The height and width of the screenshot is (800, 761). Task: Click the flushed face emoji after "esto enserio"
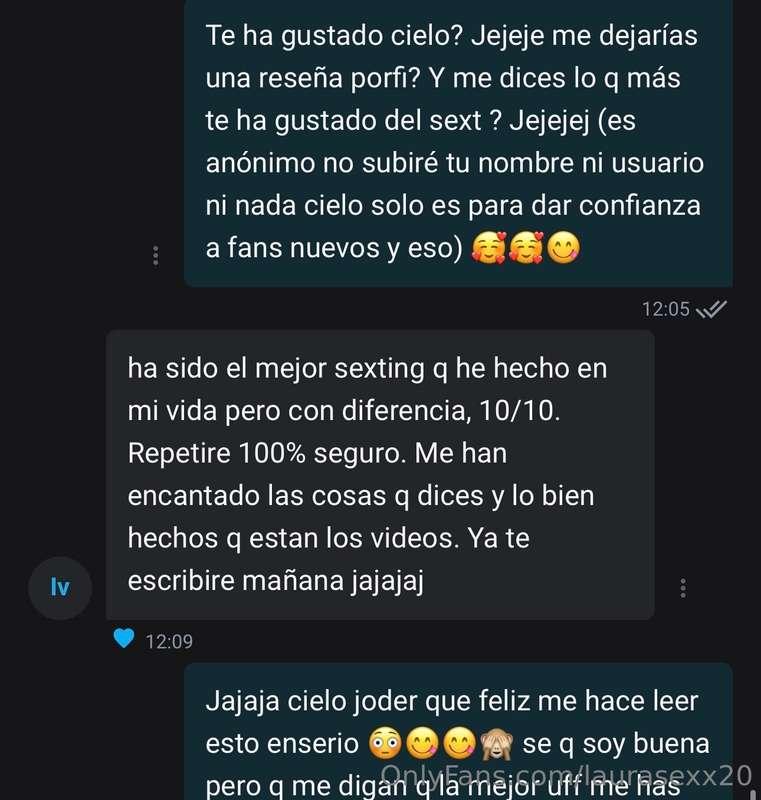(x=384, y=743)
